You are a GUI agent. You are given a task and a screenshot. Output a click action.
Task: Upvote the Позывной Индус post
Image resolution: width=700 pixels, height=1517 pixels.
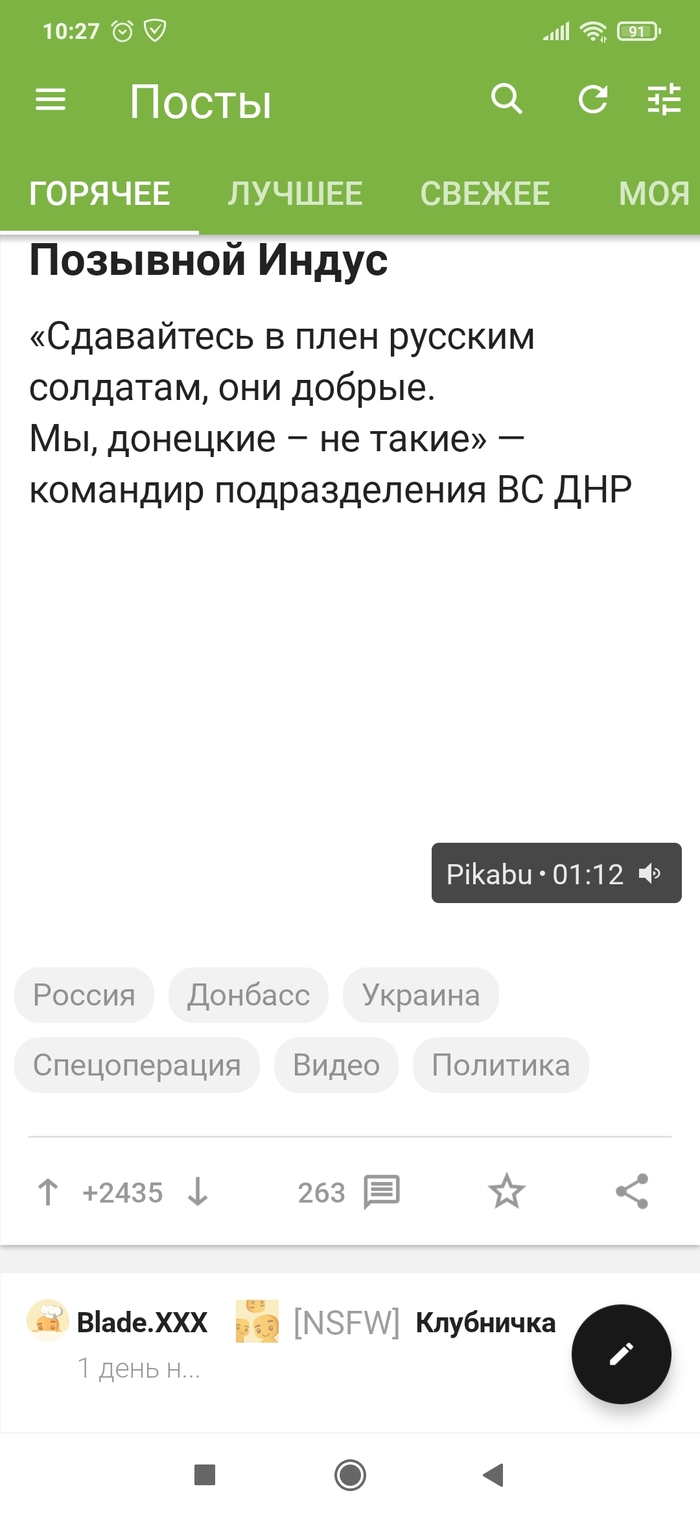pyautogui.click(x=48, y=1192)
